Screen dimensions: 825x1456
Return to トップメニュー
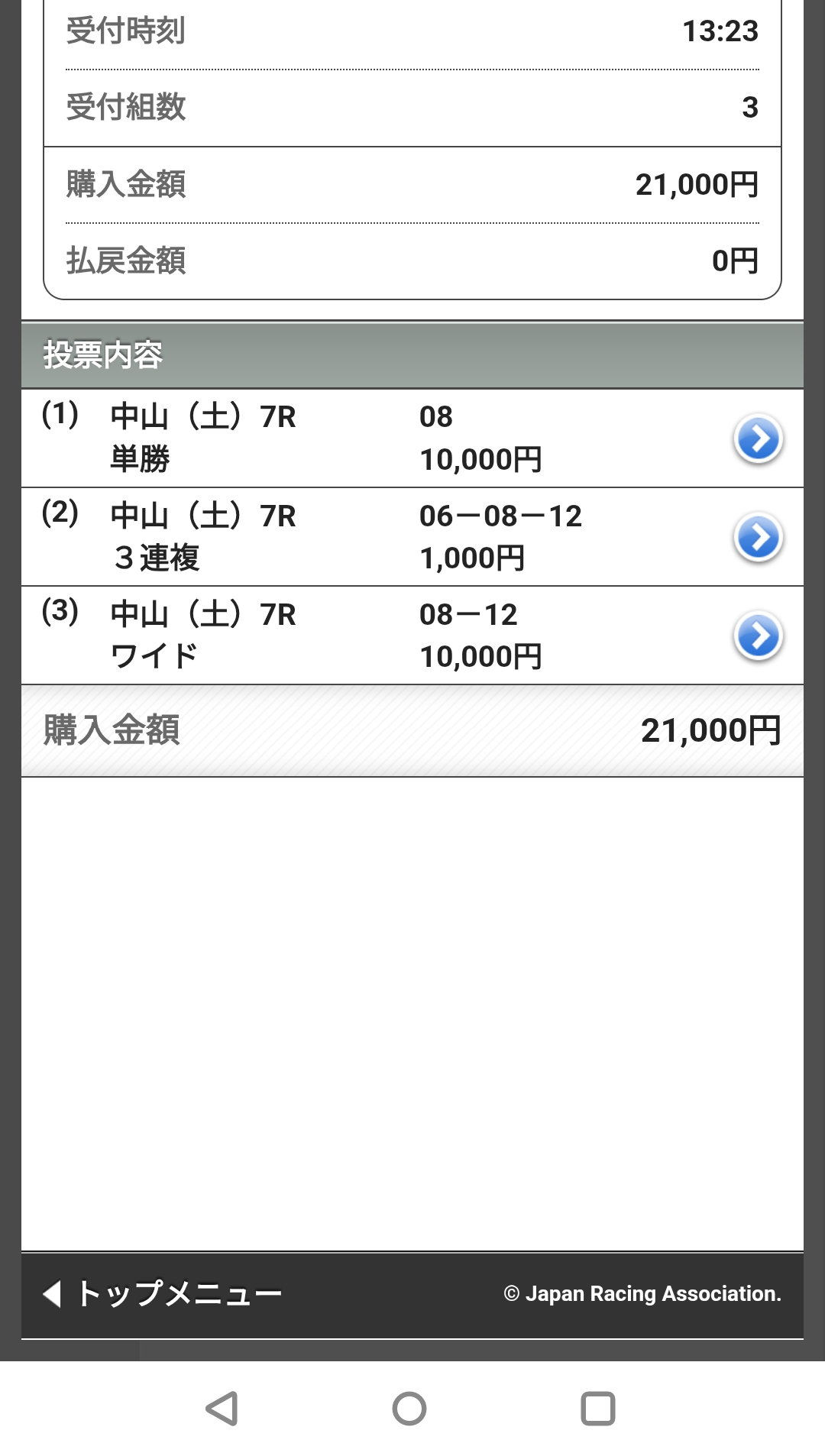point(163,1294)
